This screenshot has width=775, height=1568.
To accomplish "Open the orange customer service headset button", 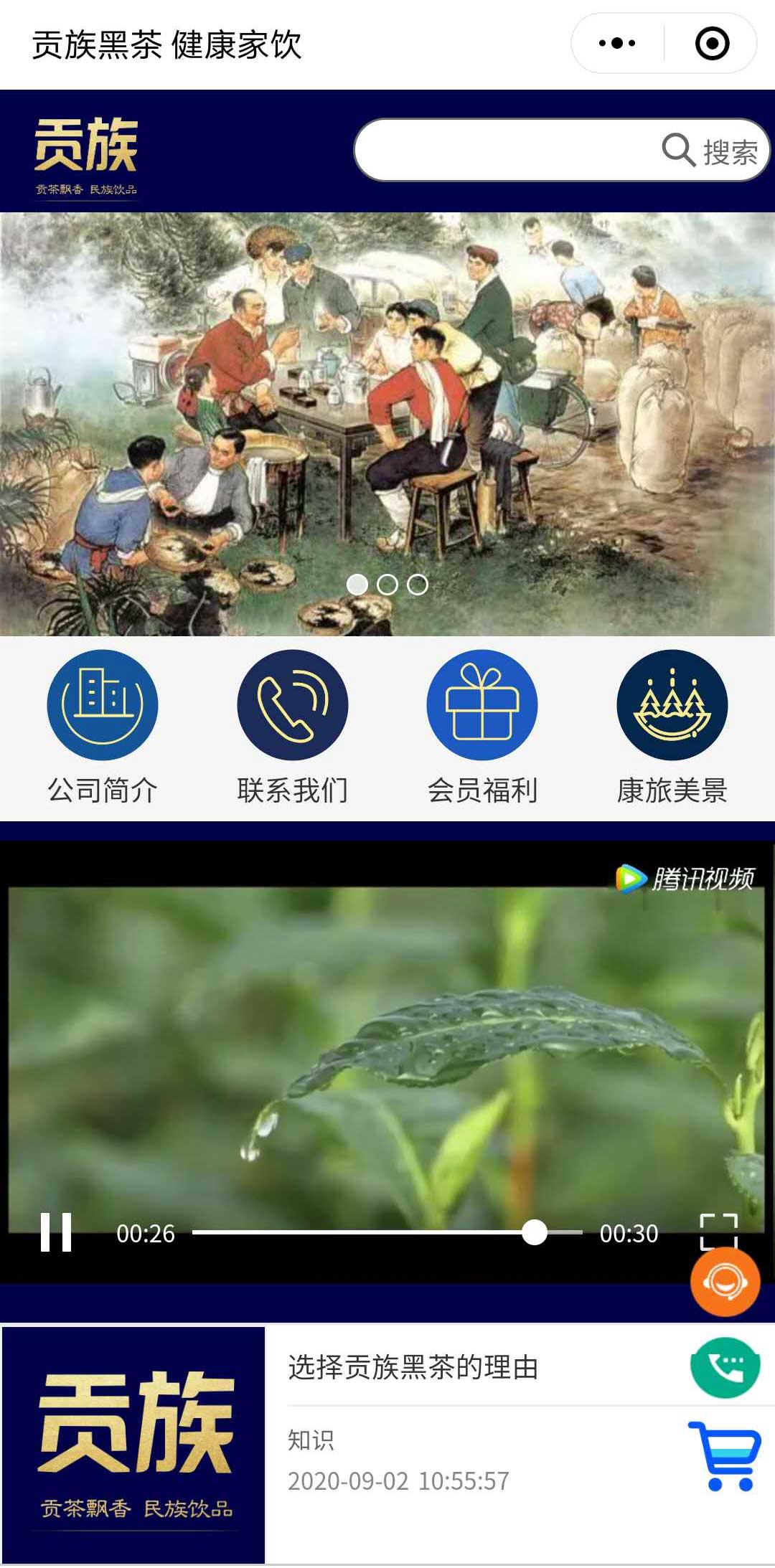I will pyautogui.click(x=725, y=1282).
